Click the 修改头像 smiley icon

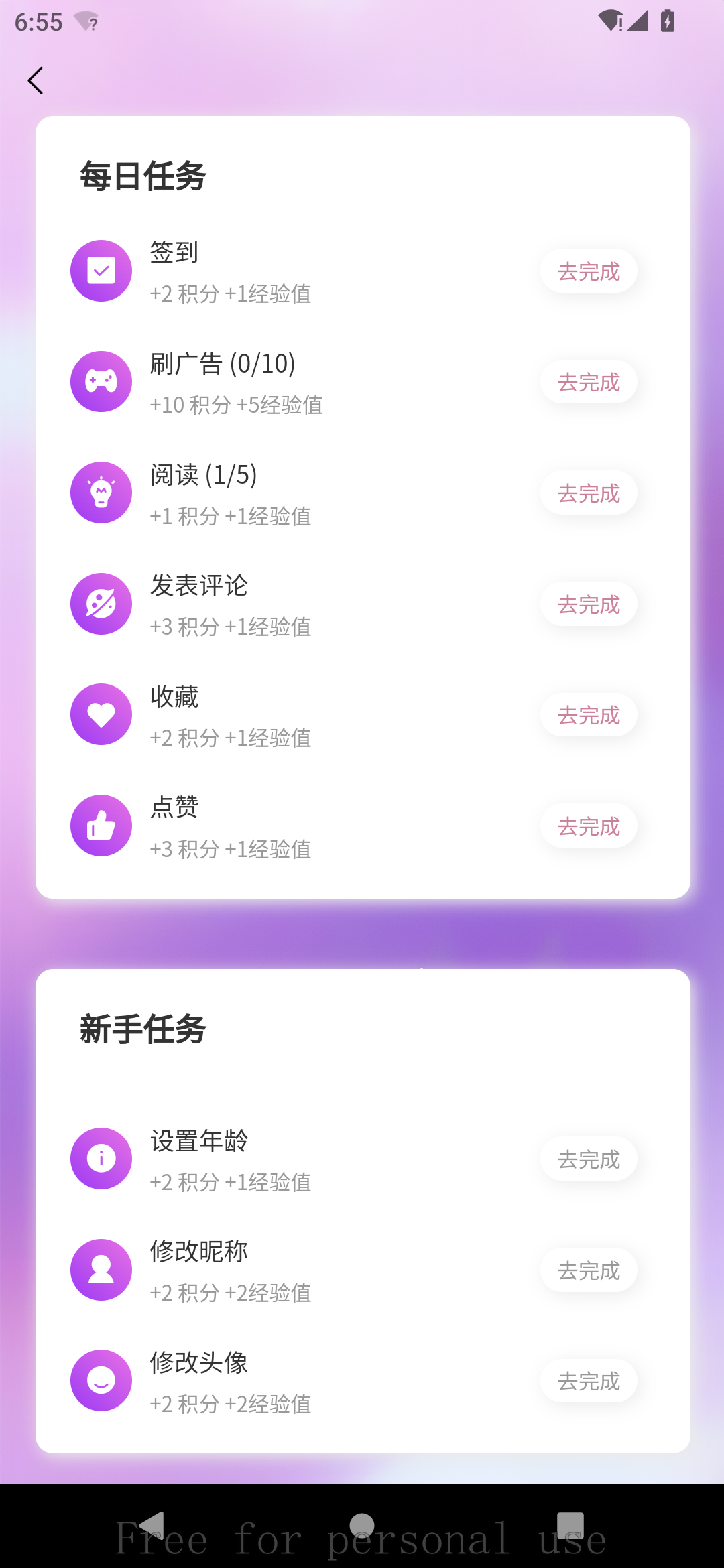point(101,1380)
